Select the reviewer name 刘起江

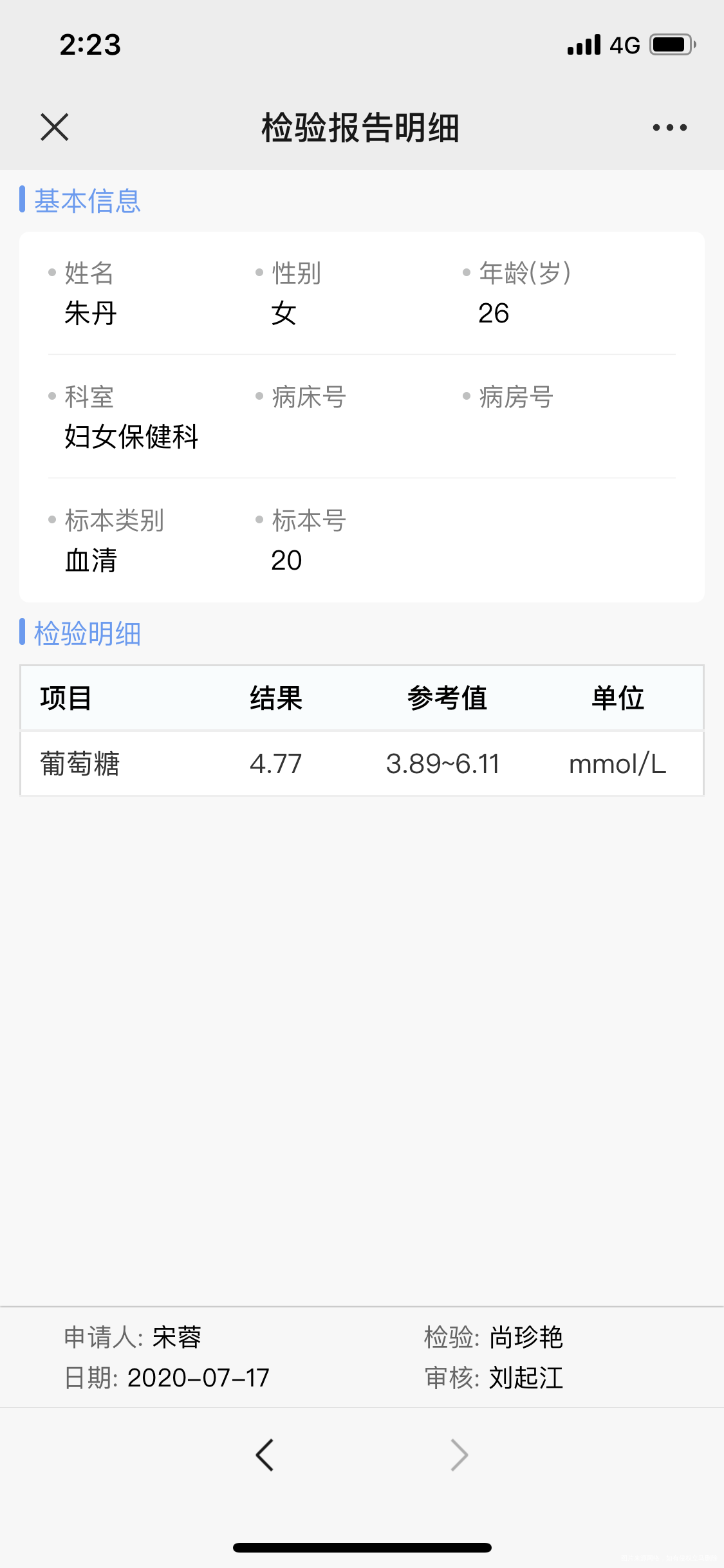click(x=524, y=1379)
